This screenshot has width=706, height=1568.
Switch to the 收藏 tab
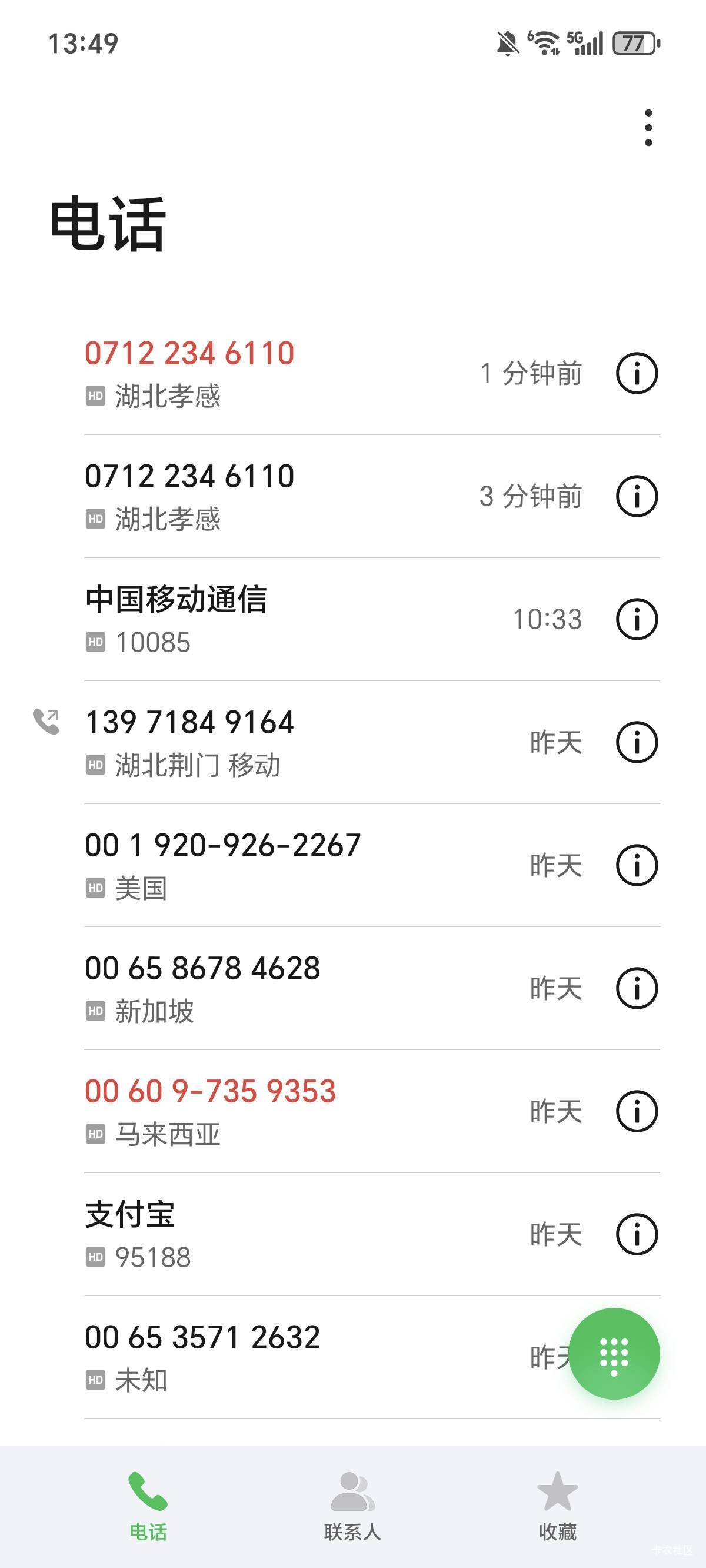pyautogui.click(x=558, y=1506)
